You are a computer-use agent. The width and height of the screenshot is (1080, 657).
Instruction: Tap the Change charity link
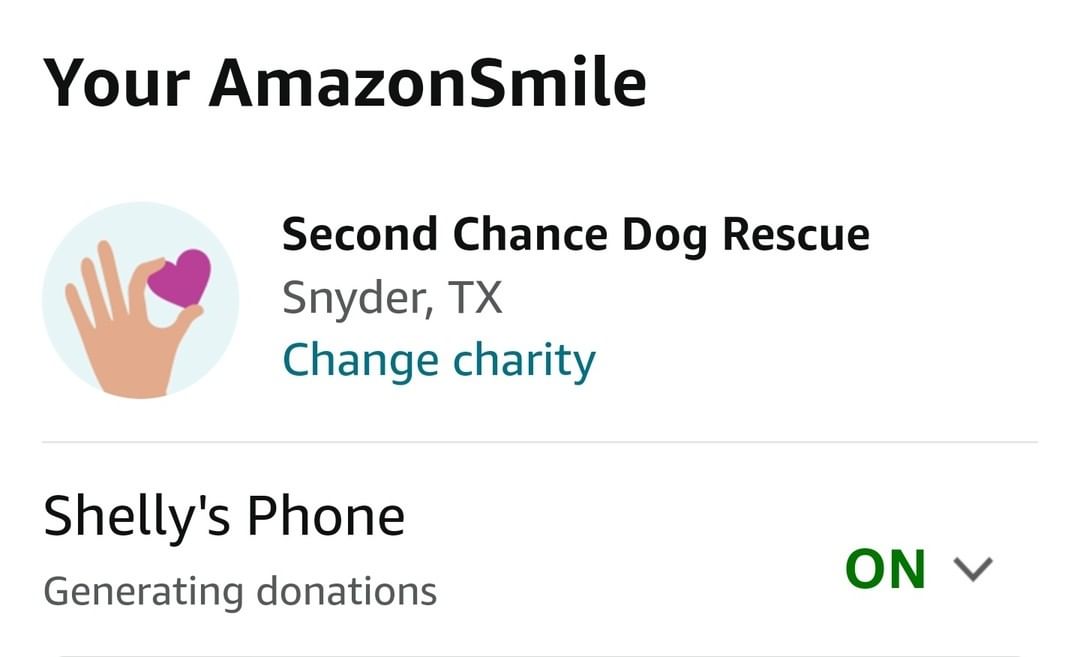pos(438,360)
